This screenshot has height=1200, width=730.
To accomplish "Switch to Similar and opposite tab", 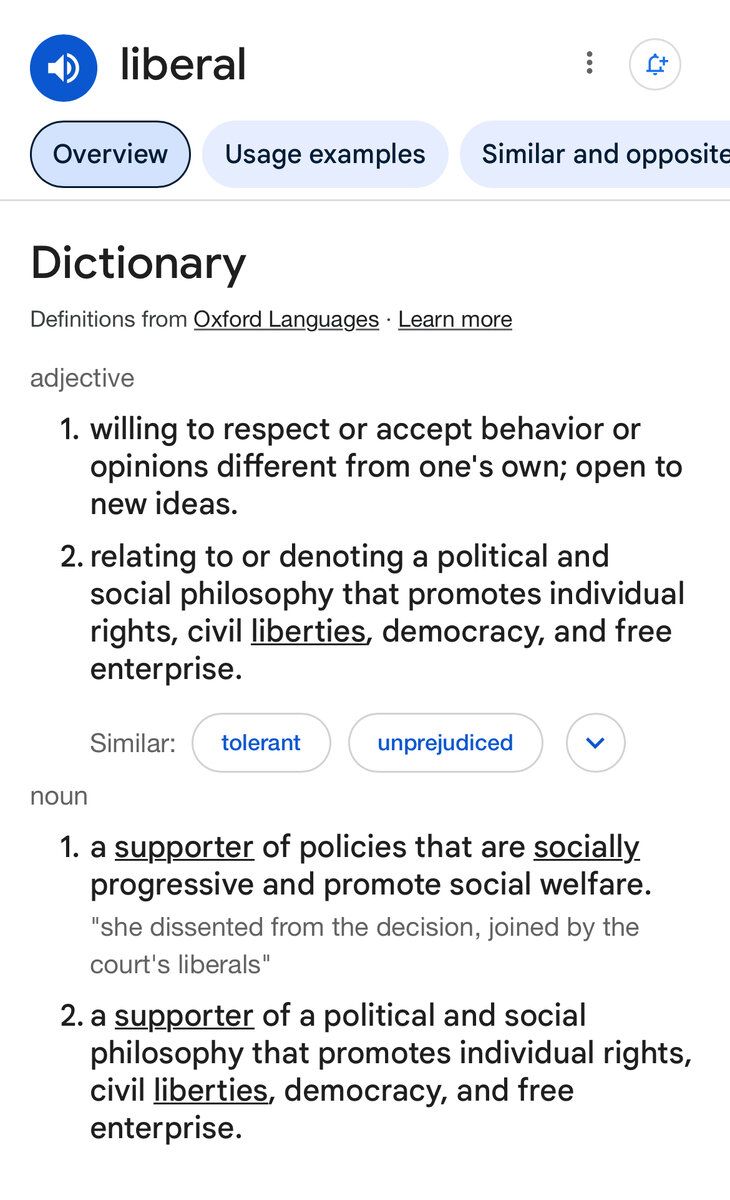I will coord(600,154).
